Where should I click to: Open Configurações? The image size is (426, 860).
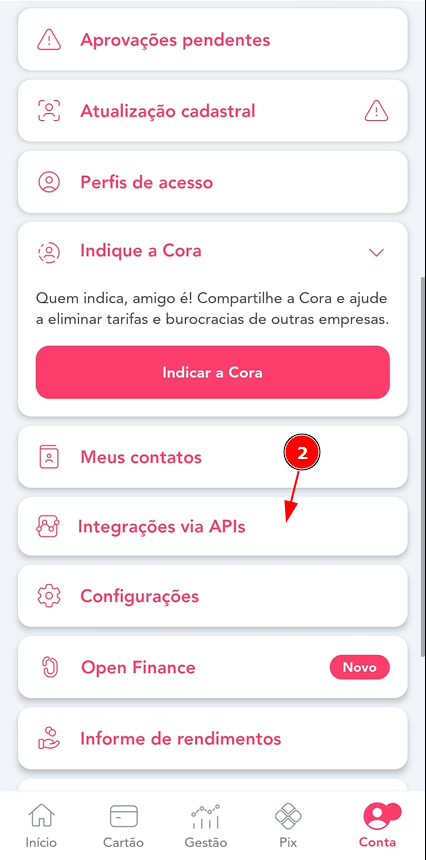(213, 596)
